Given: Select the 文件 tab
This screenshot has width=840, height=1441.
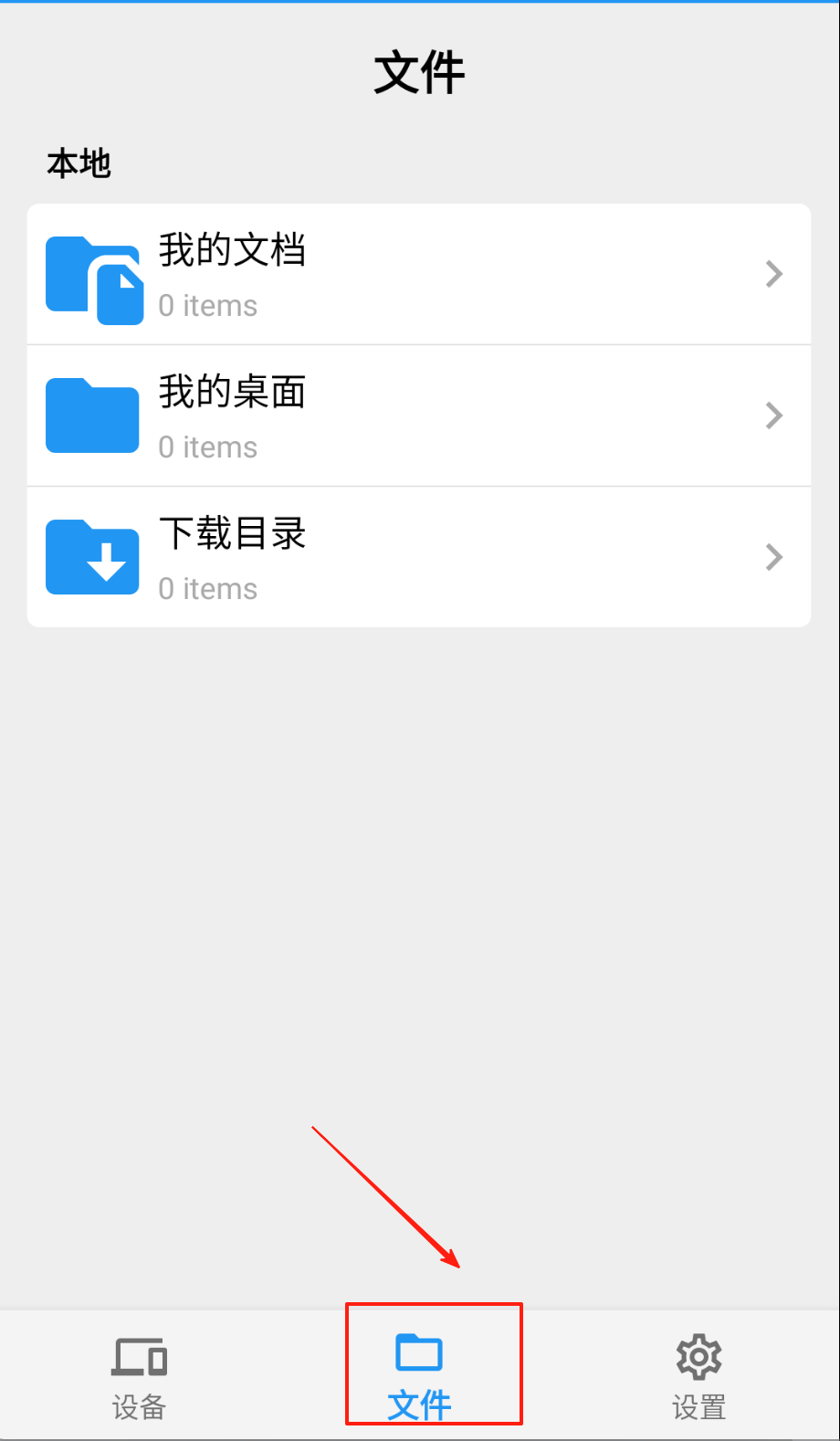Looking at the screenshot, I should tap(419, 1376).
